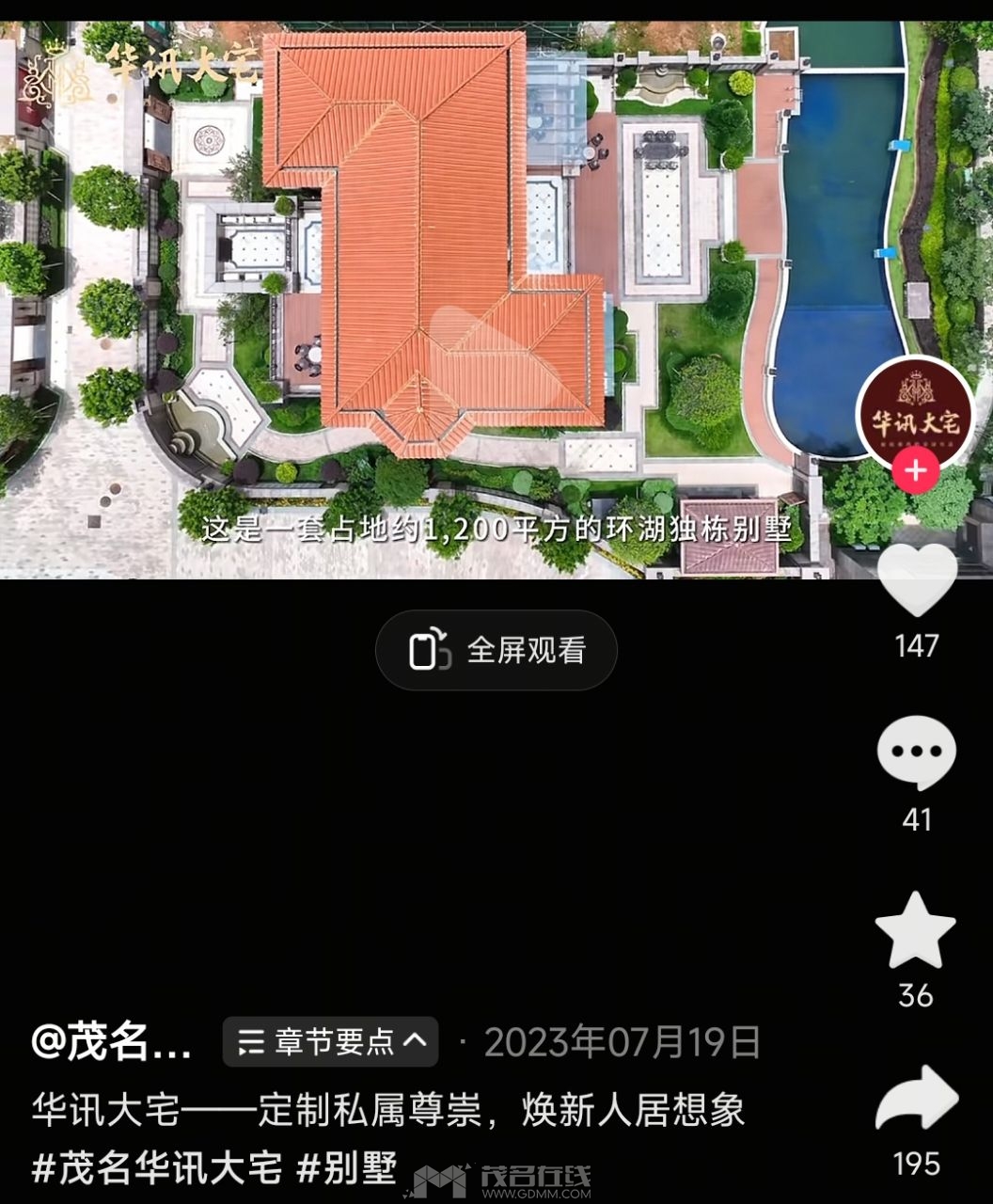The height and width of the screenshot is (1204, 993).
Task: Open the comments section
Action: pyautogui.click(x=917, y=752)
